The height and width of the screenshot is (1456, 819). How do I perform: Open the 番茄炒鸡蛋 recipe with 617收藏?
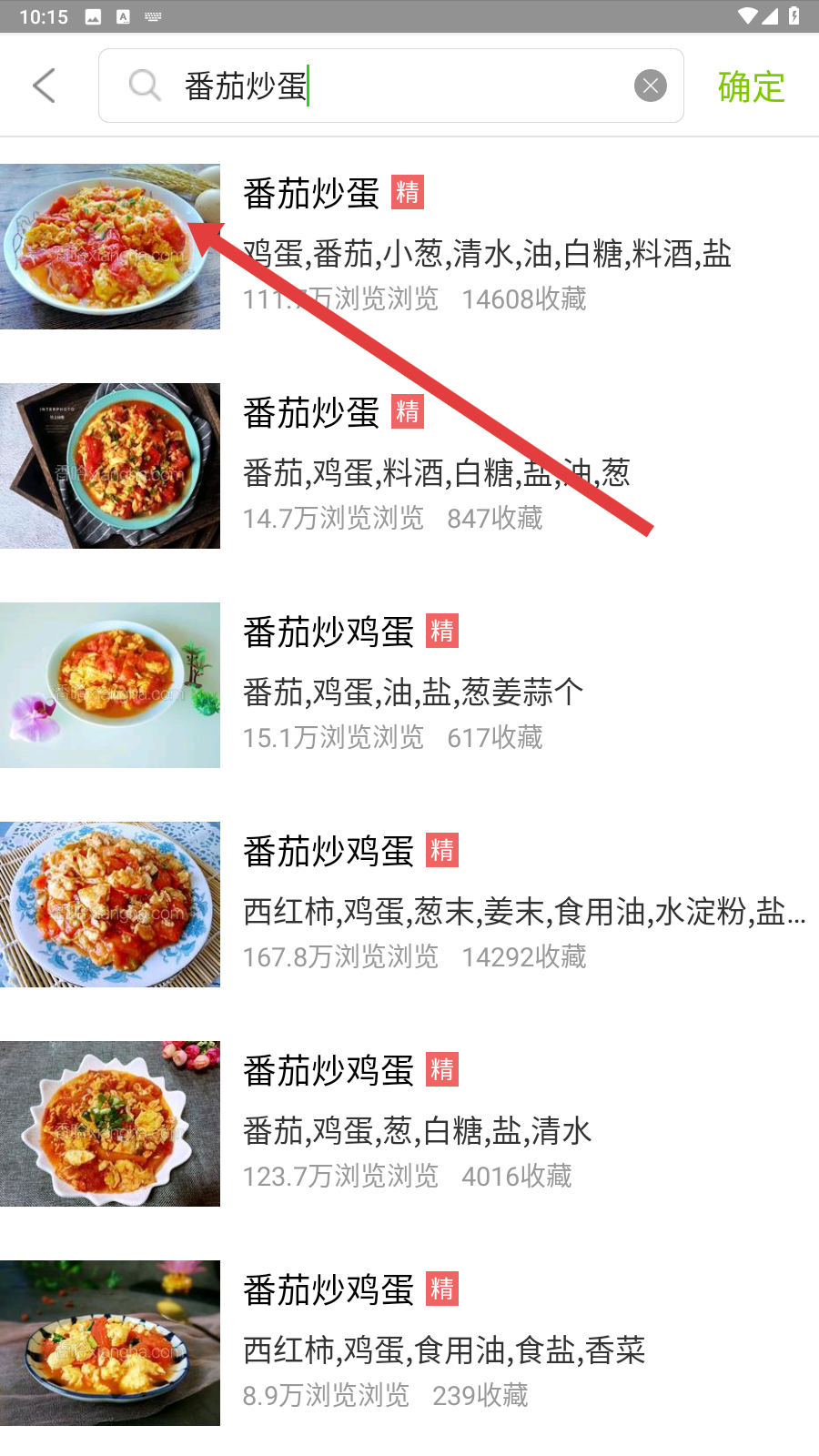tap(409, 685)
